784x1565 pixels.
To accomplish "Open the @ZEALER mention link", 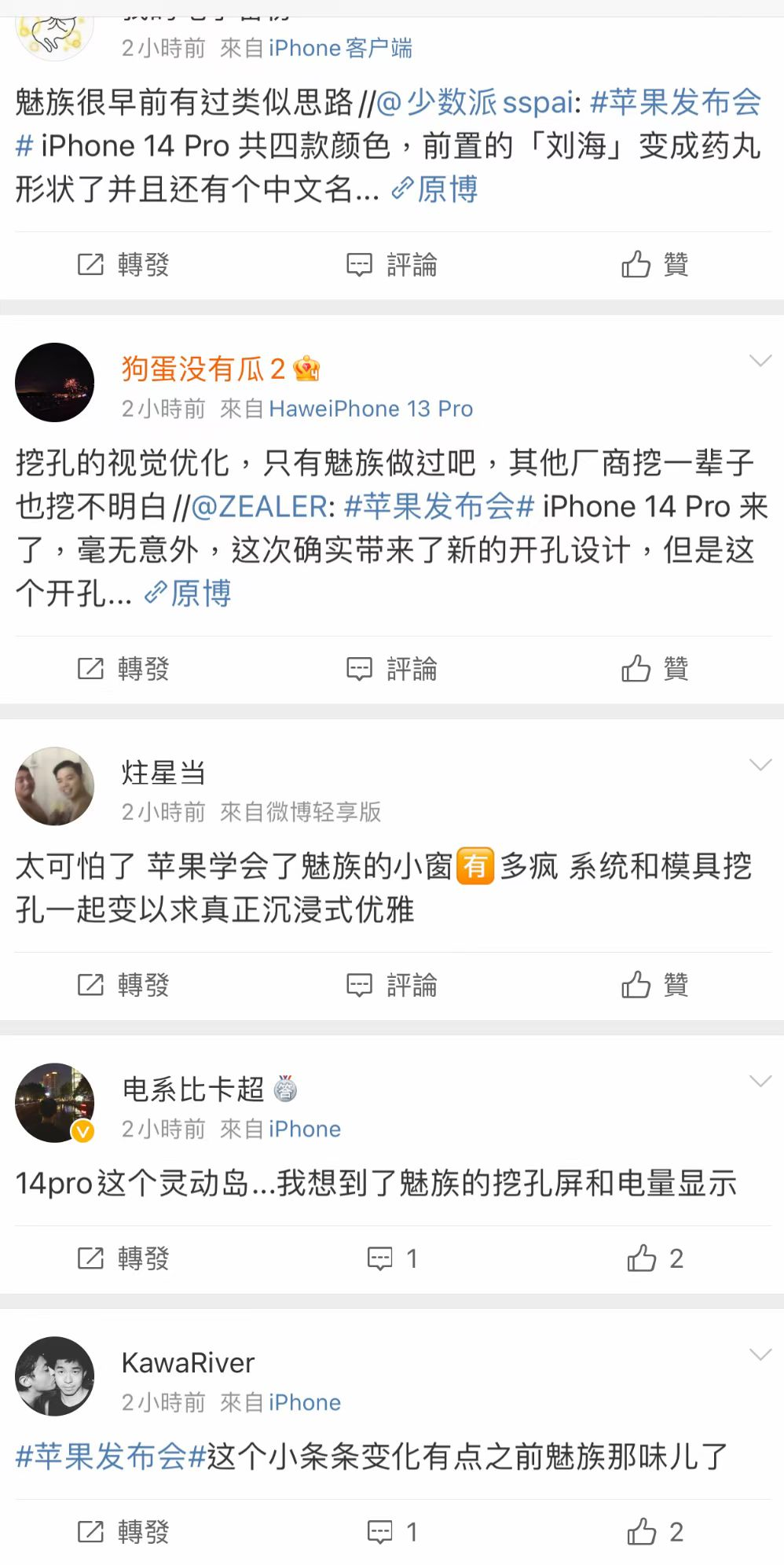I will [x=258, y=507].
